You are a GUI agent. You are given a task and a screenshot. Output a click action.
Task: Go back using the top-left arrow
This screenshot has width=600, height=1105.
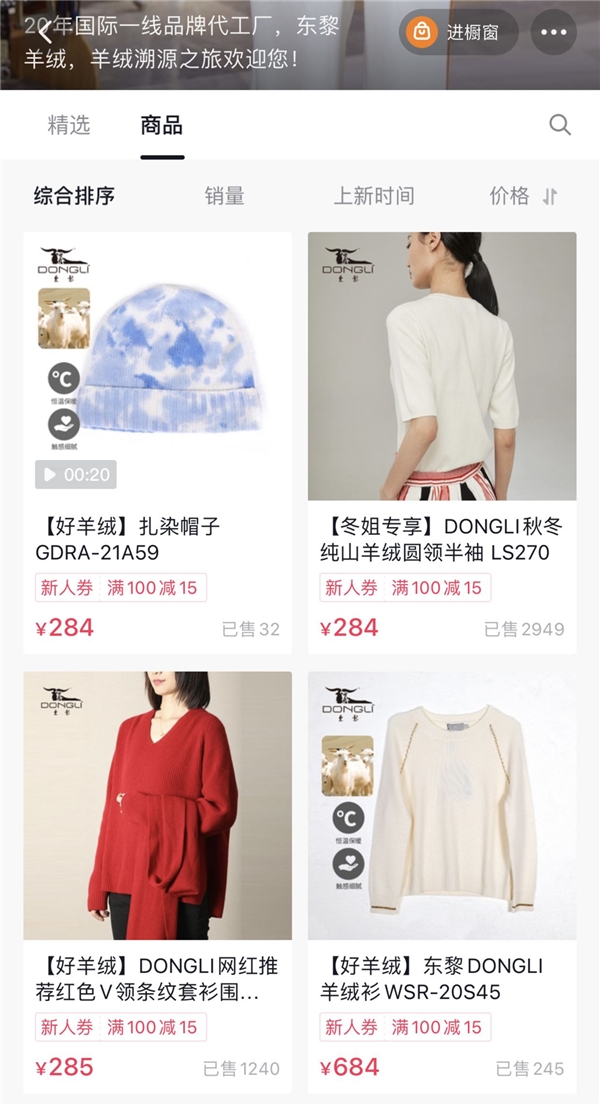tap(43, 30)
